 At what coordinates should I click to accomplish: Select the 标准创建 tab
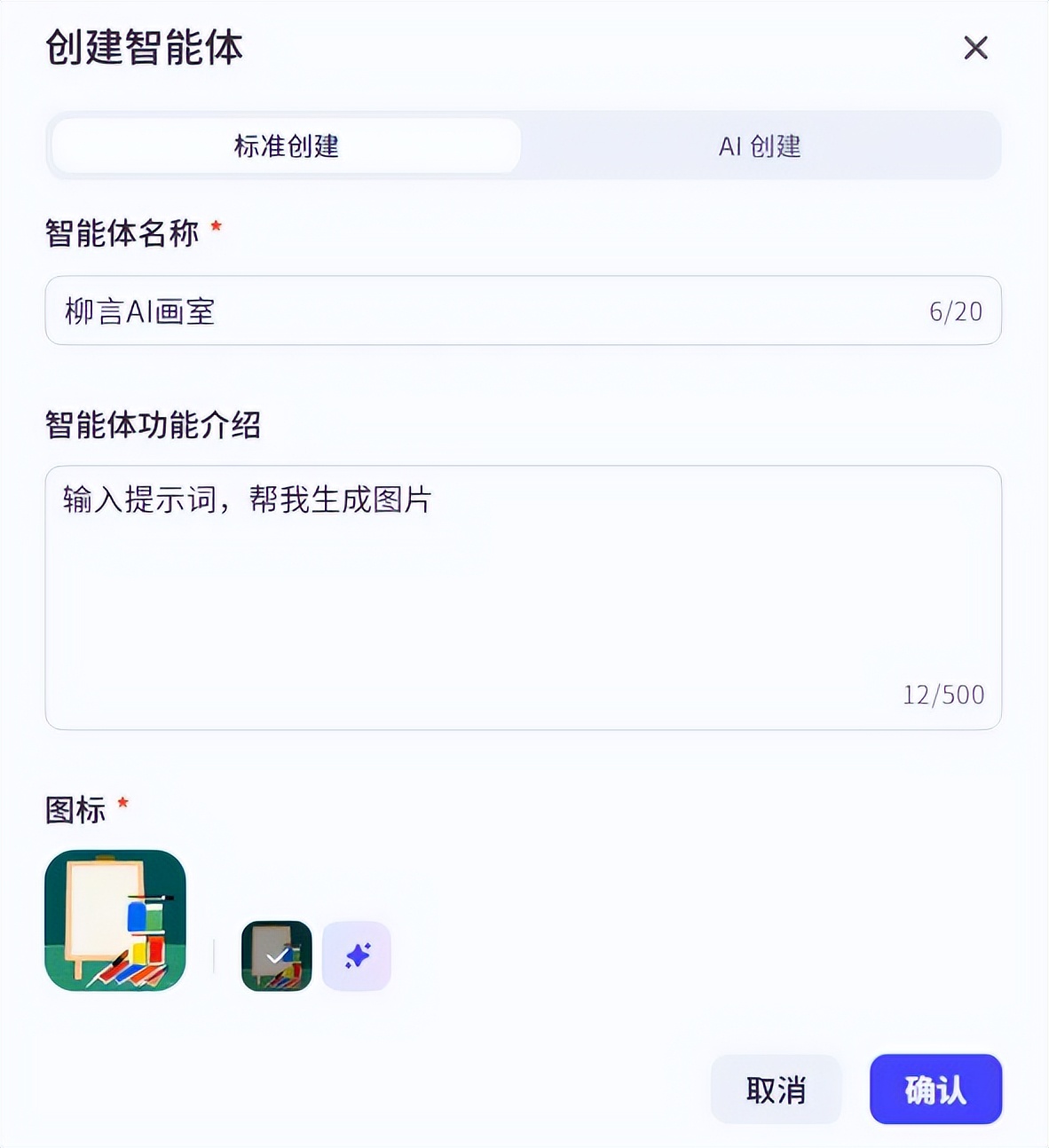[x=285, y=145]
